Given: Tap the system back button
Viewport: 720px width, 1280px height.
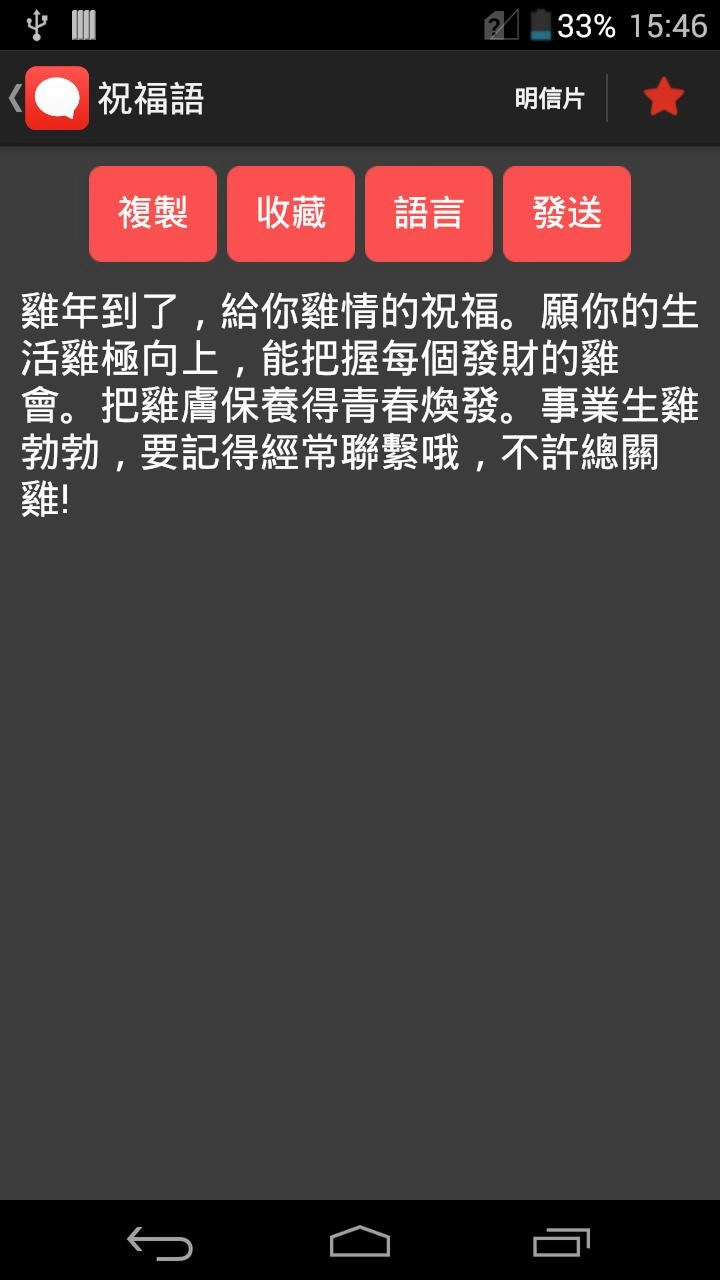Looking at the screenshot, I should [160, 1243].
